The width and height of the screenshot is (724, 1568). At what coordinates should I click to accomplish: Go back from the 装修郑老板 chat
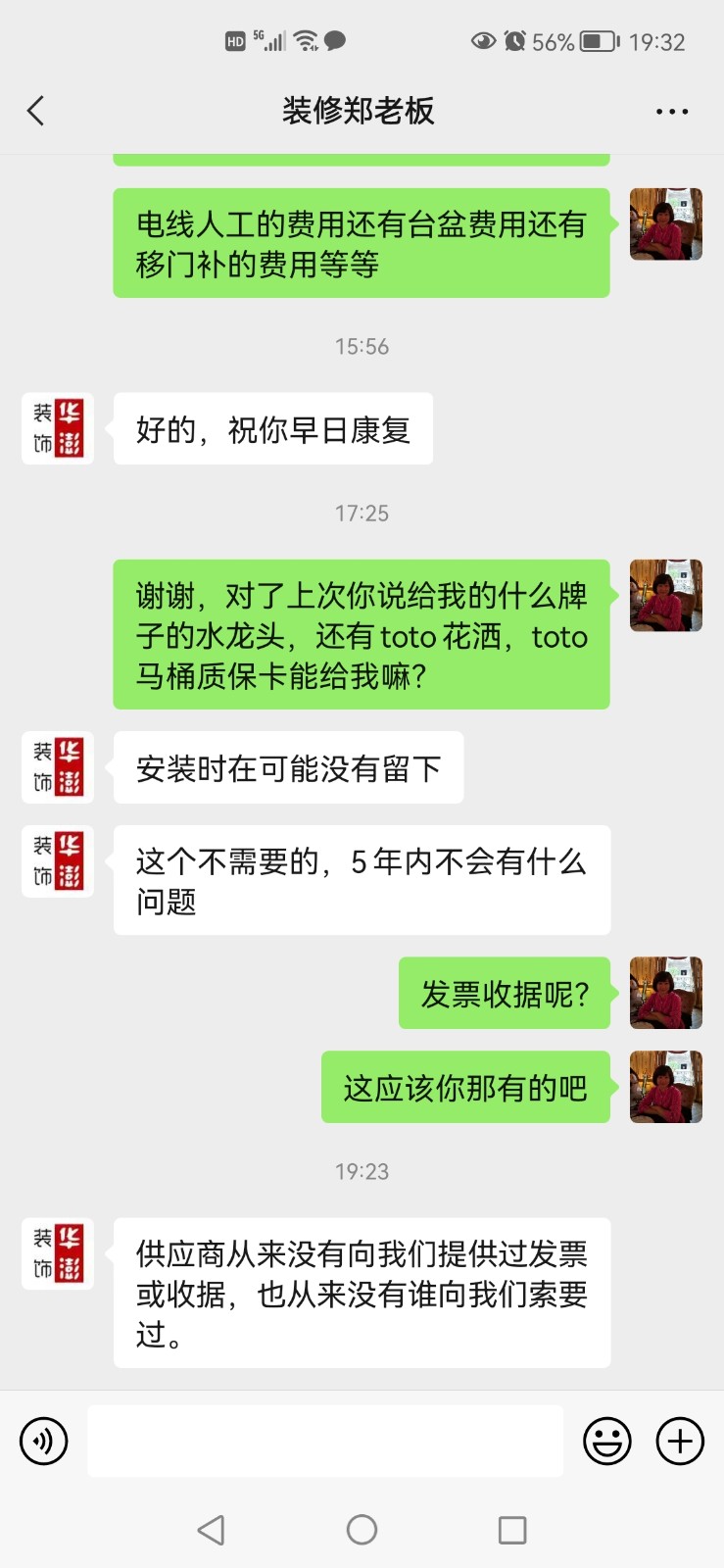[x=36, y=111]
